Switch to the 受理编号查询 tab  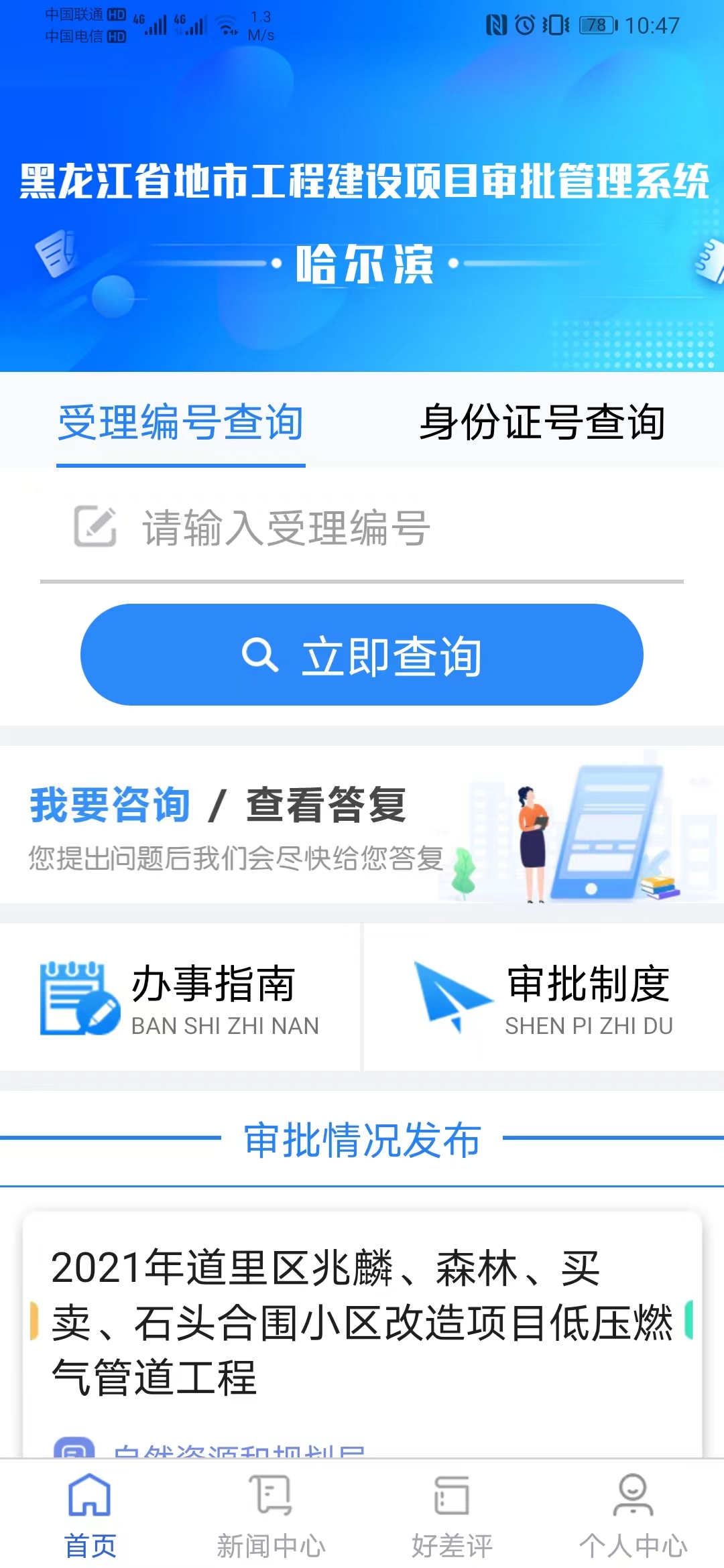(x=180, y=422)
